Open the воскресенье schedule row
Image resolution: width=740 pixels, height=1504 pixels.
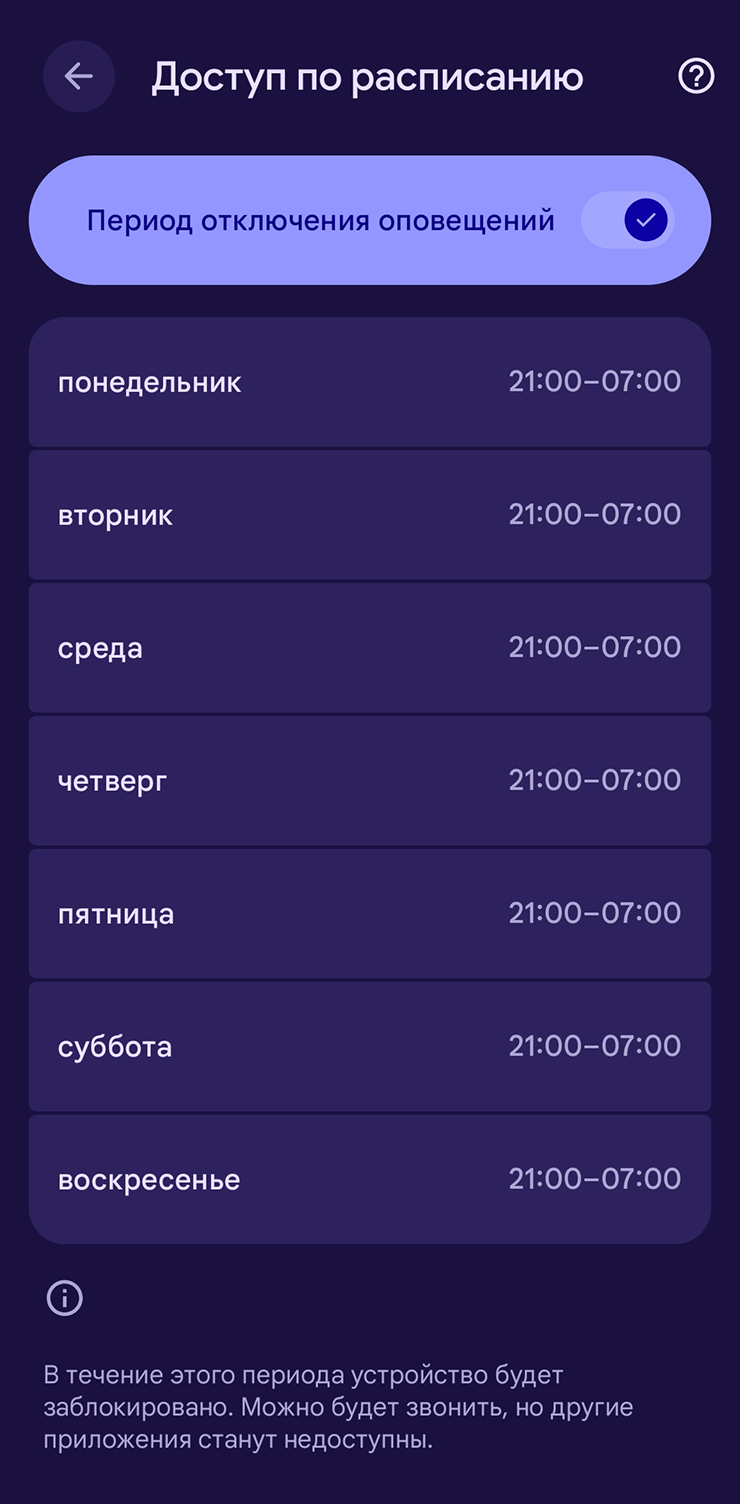(369, 1180)
